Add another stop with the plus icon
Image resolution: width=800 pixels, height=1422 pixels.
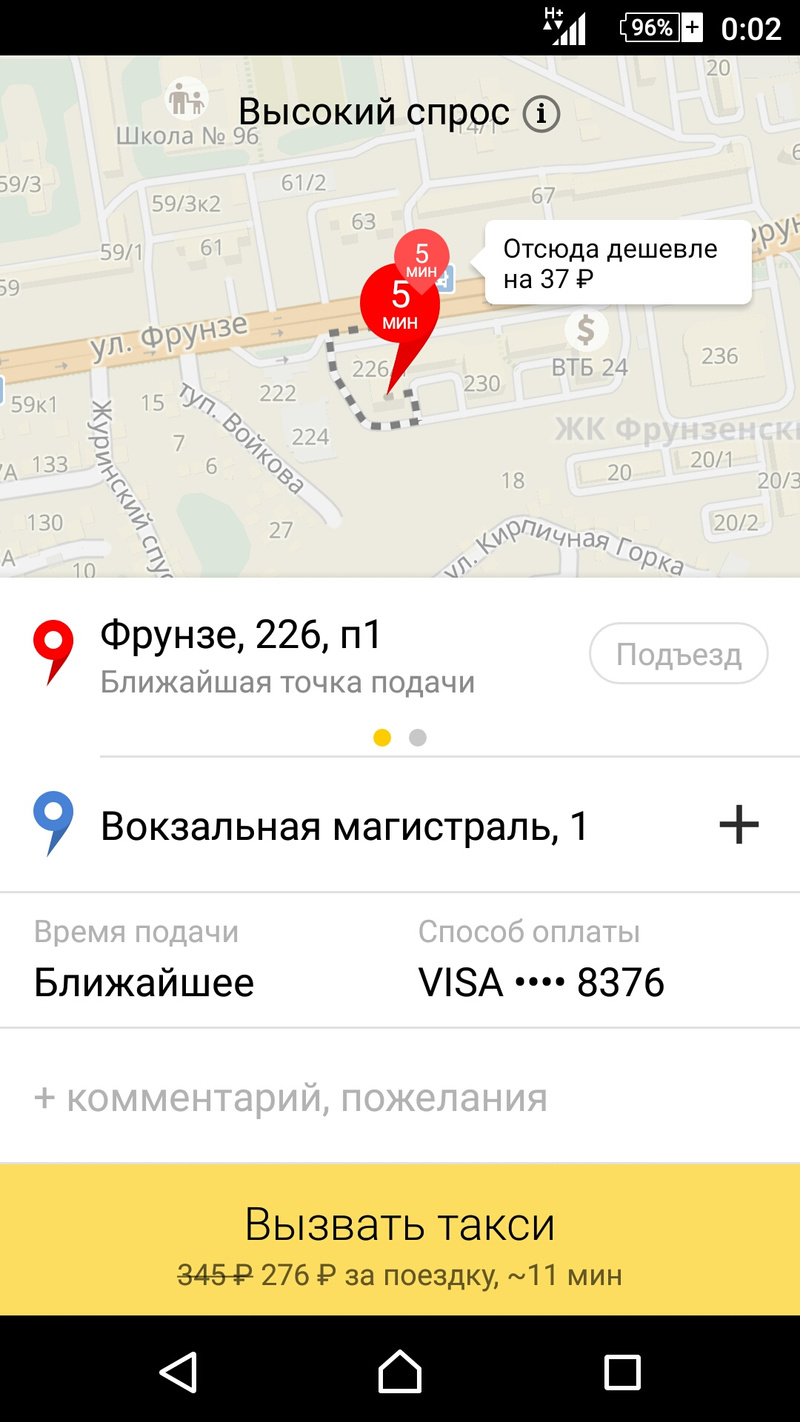(x=739, y=826)
